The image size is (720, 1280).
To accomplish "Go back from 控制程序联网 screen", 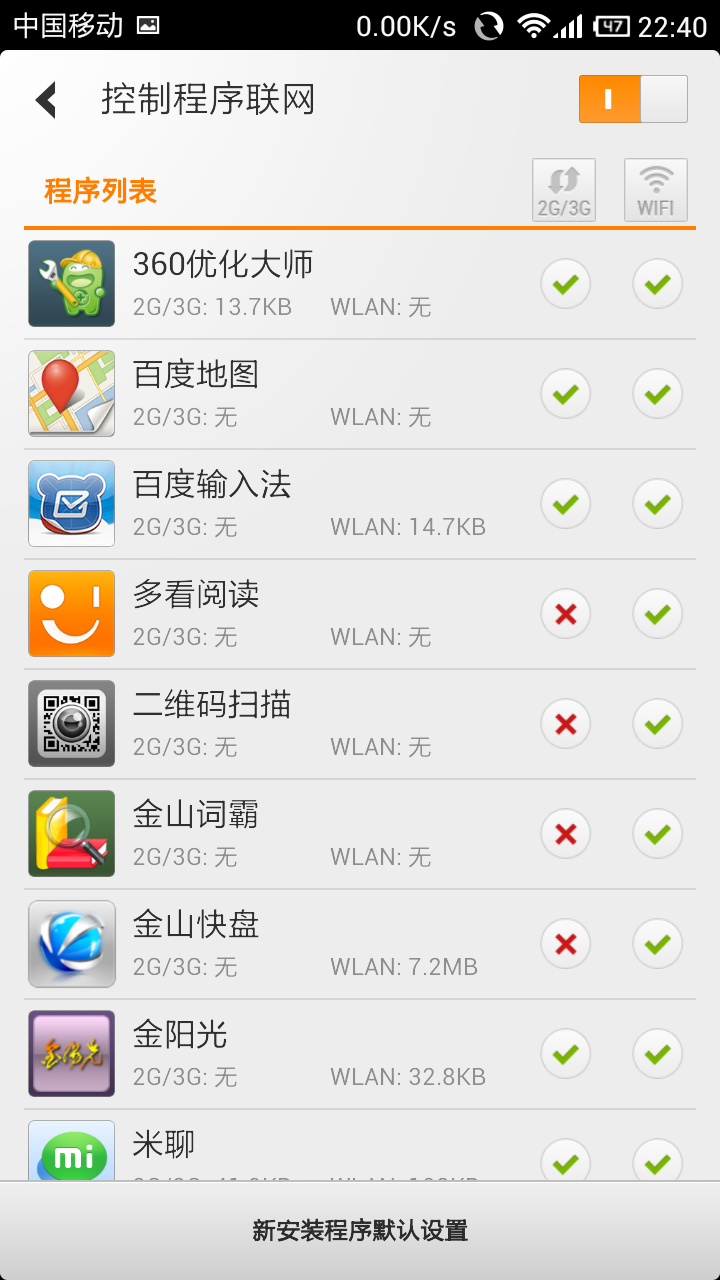I will tap(46, 100).
